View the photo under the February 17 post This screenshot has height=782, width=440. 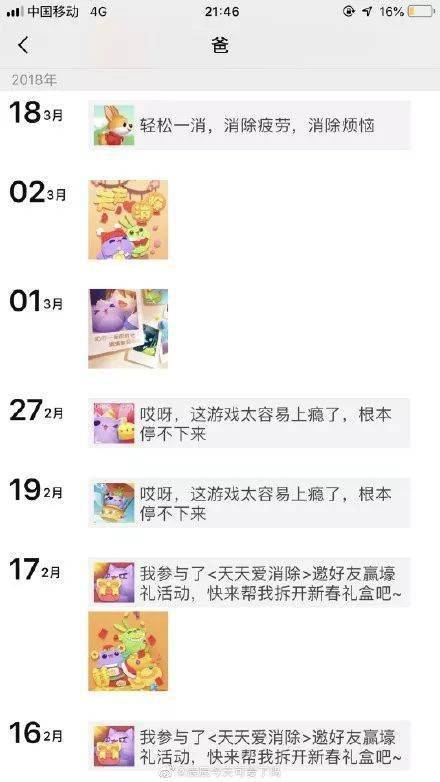[128, 651]
